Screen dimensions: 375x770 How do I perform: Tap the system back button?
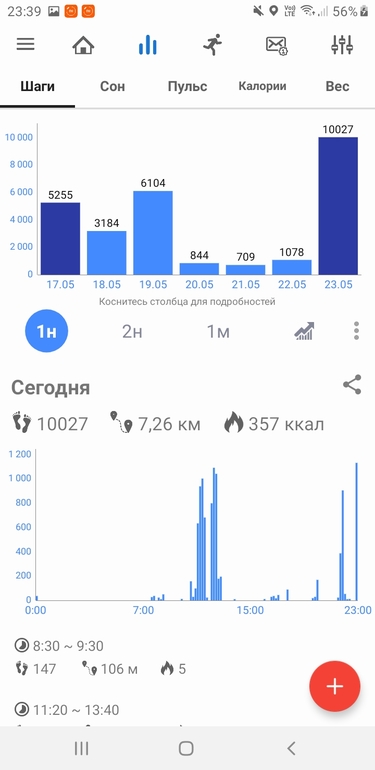pyautogui.click(x=291, y=748)
